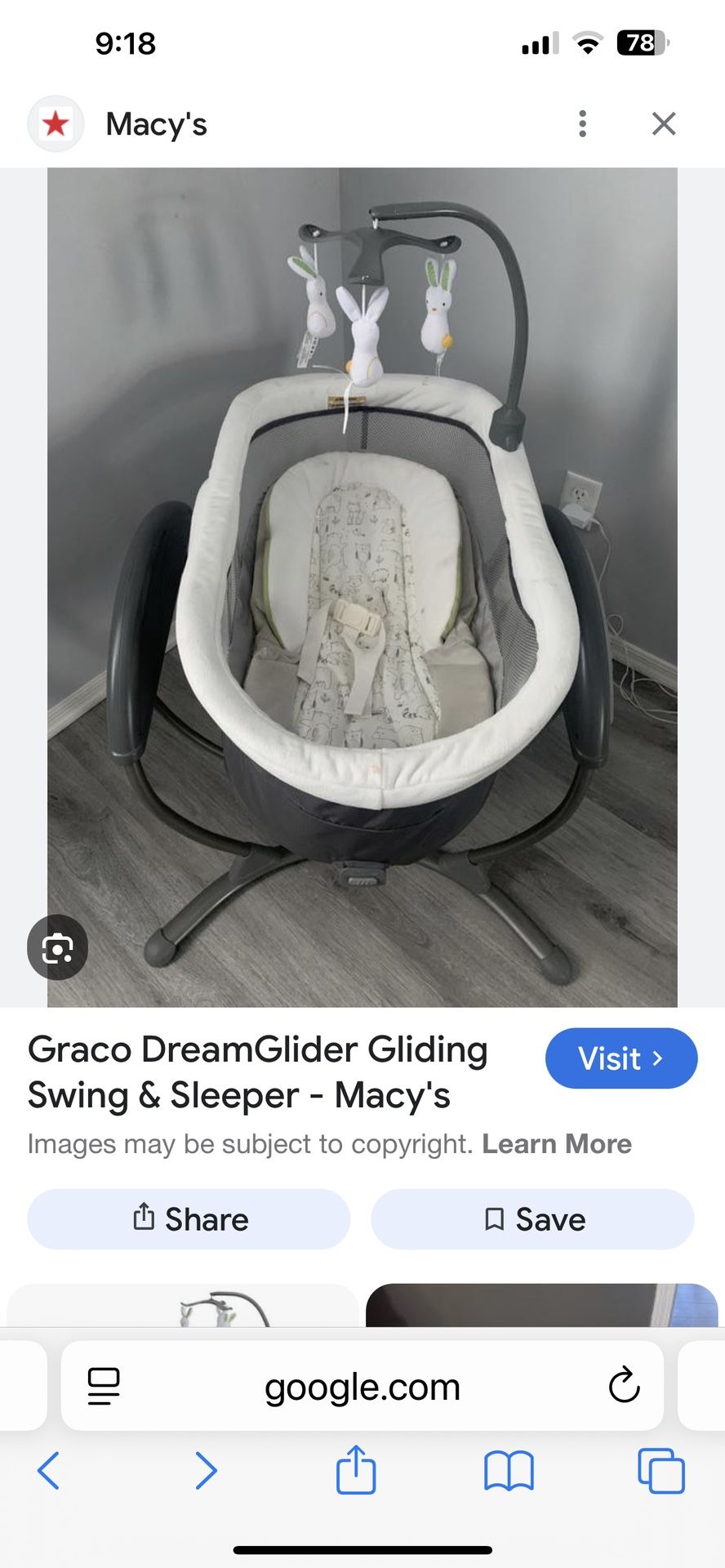Open the tab switcher icon

tap(661, 1472)
